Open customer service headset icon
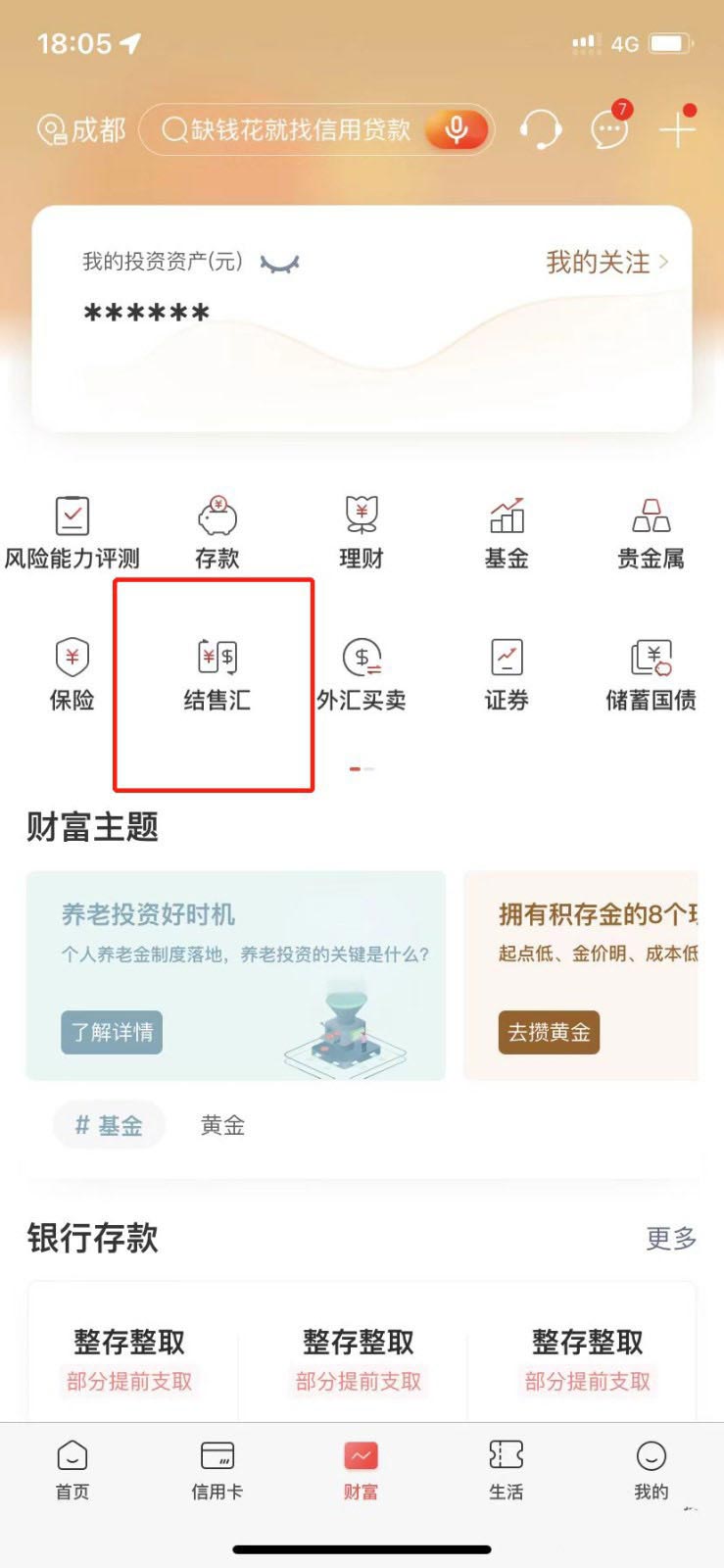The image size is (724, 1568). (540, 129)
